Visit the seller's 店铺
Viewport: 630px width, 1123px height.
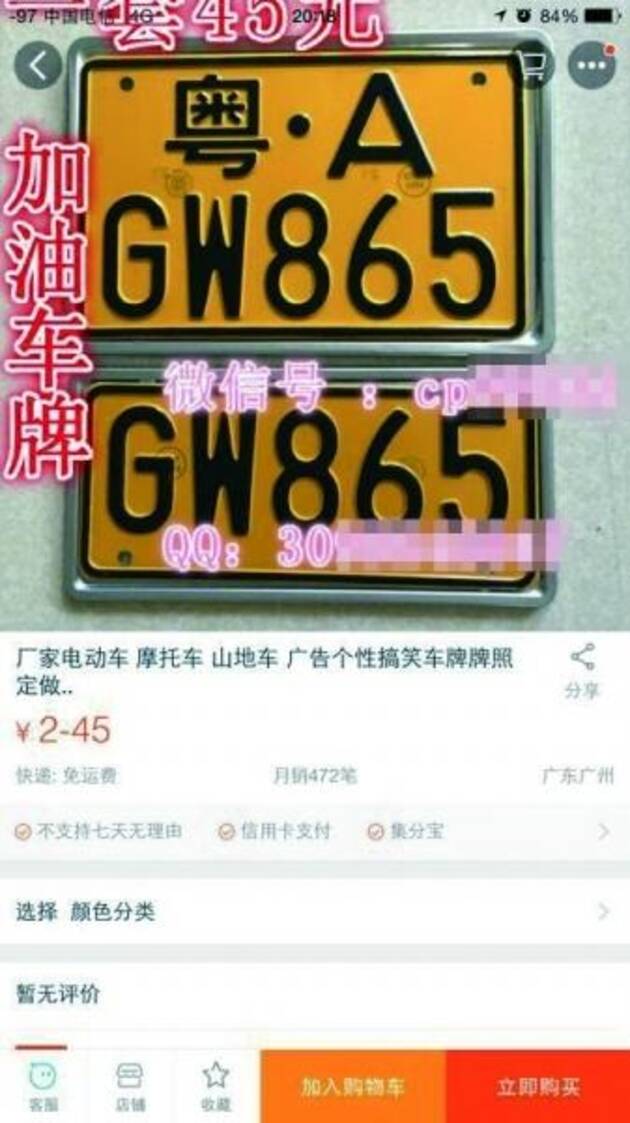pos(130,1085)
